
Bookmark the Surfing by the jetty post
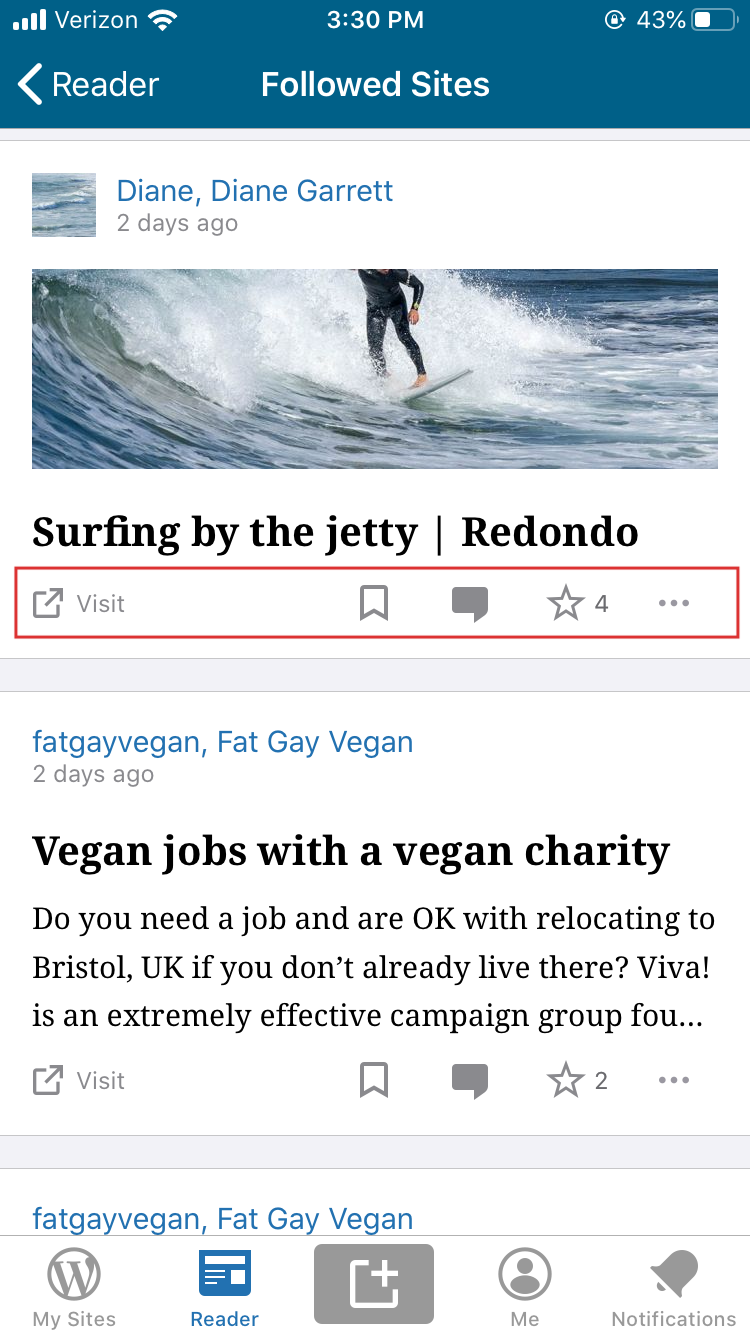(373, 604)
